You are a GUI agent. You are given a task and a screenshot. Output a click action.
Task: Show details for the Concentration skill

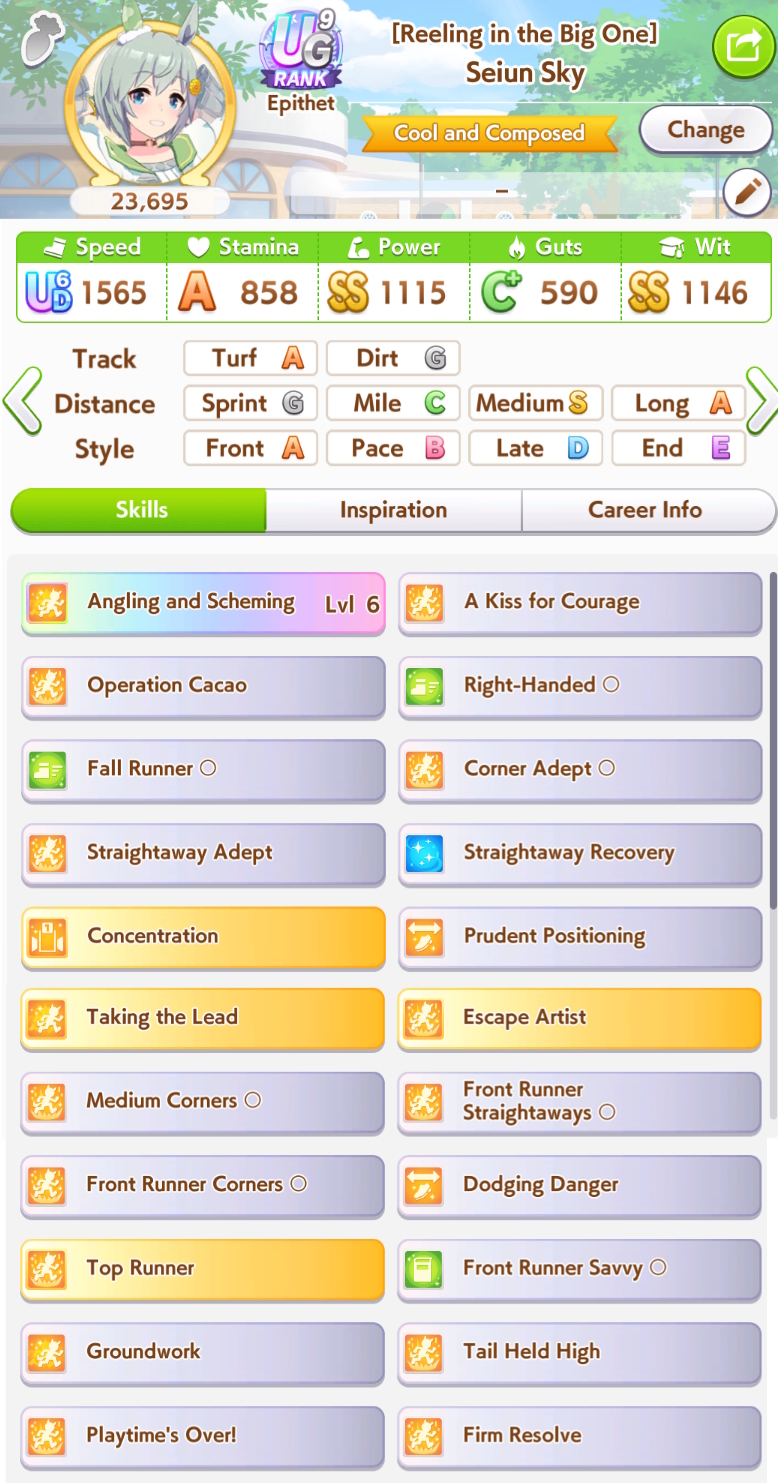point(203,937)
